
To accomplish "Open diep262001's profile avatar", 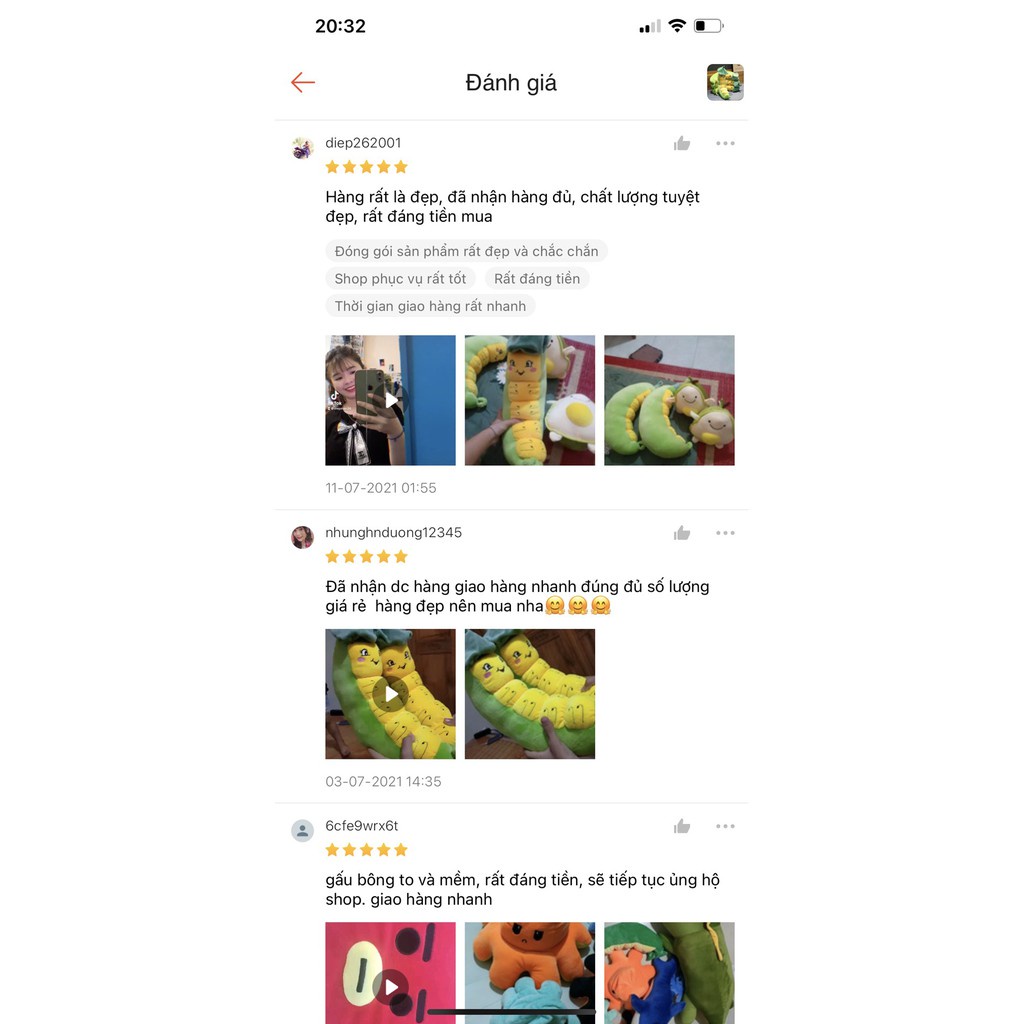I will [x=302, y=148].
